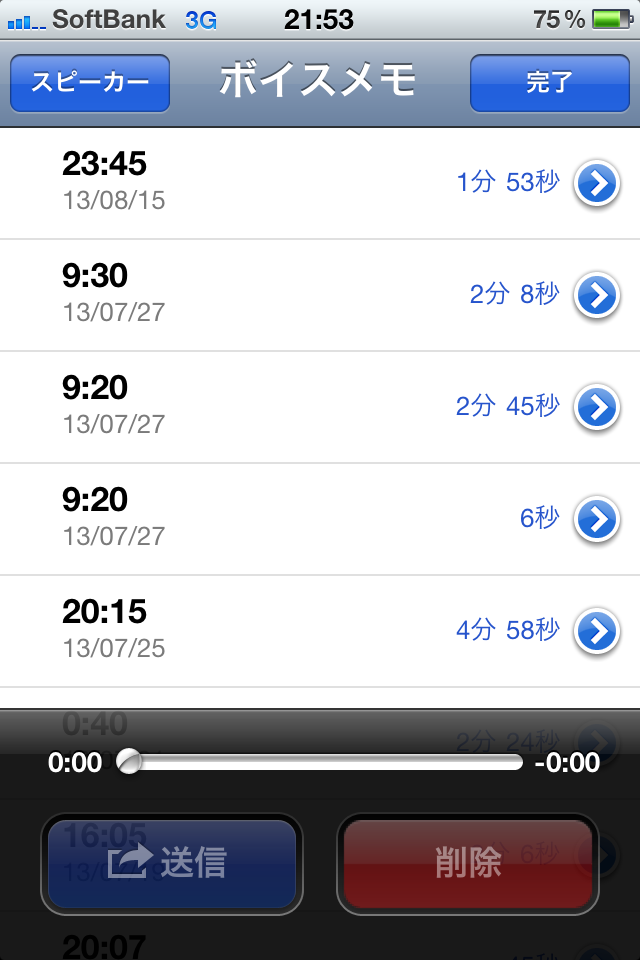Screen dimensions: 640x960
Task: Open details arrow for the 23:45 memo
Action: tap(596, 183)
